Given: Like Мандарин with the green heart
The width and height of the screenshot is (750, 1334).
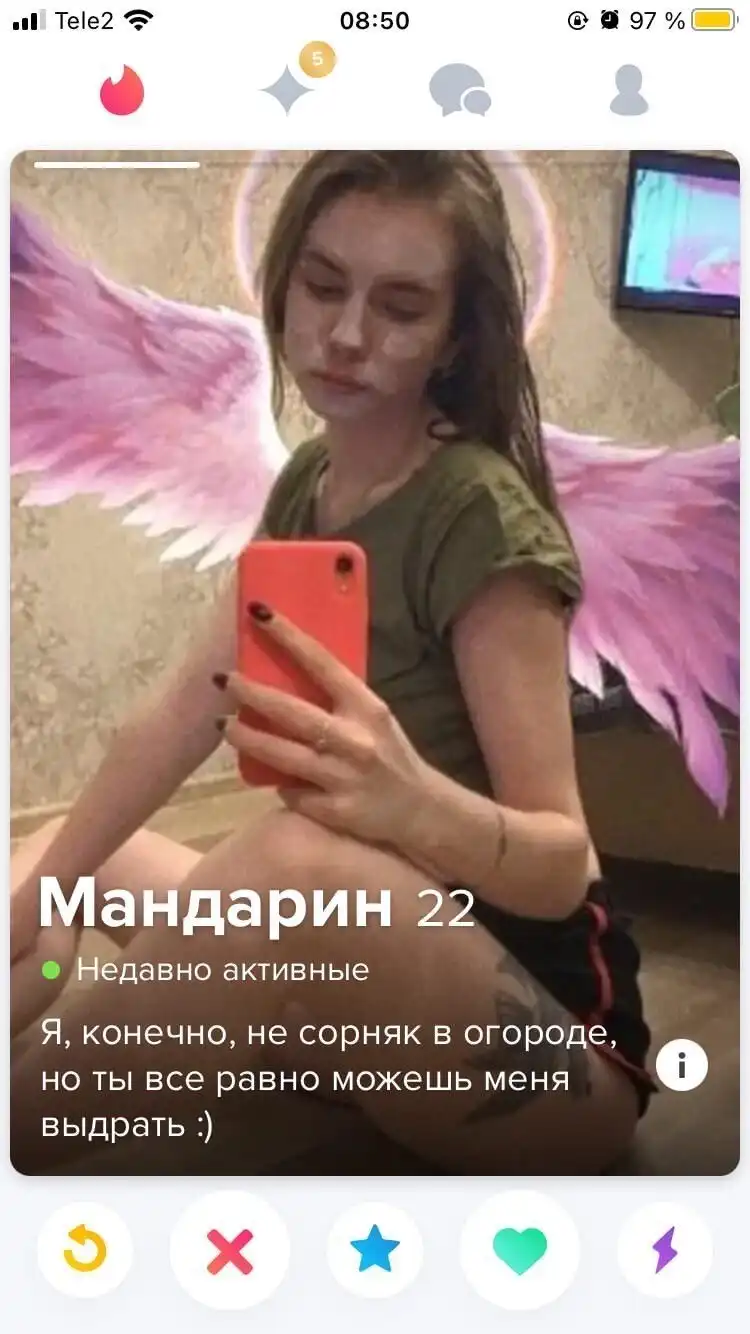Looking at the screenshot, I should tap(520, 1250).
